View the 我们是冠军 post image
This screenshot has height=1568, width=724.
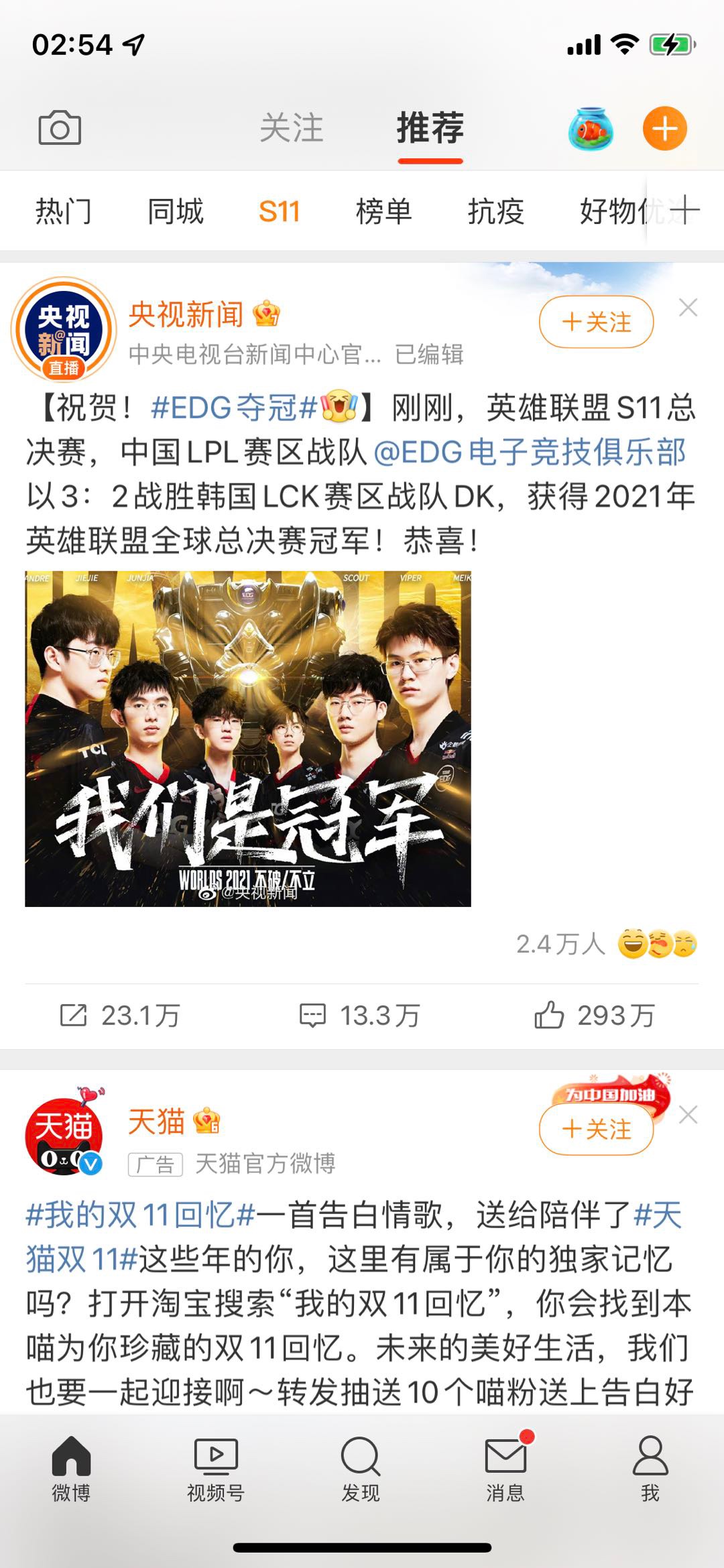coord(248,739)
